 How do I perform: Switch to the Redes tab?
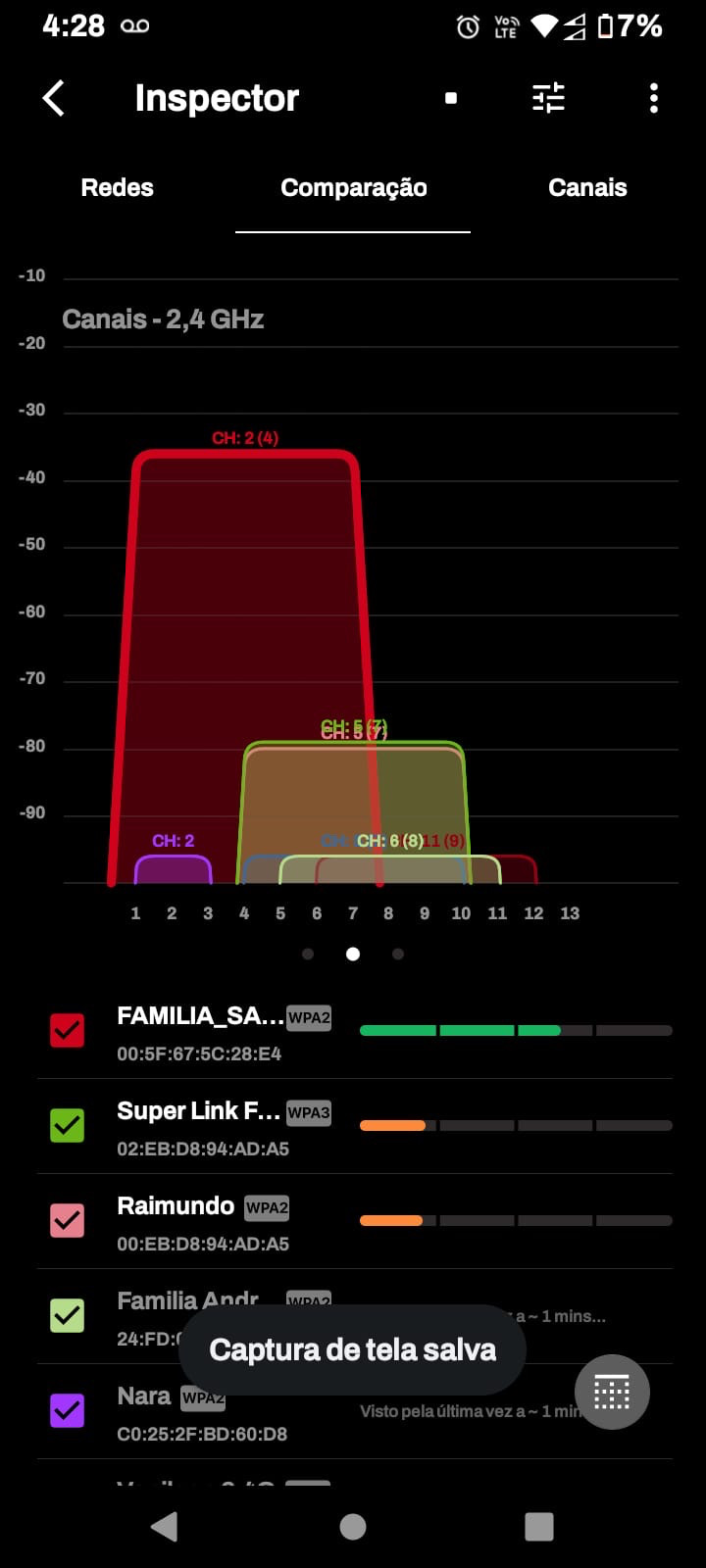pyautogui.click(x=117, y=188)
